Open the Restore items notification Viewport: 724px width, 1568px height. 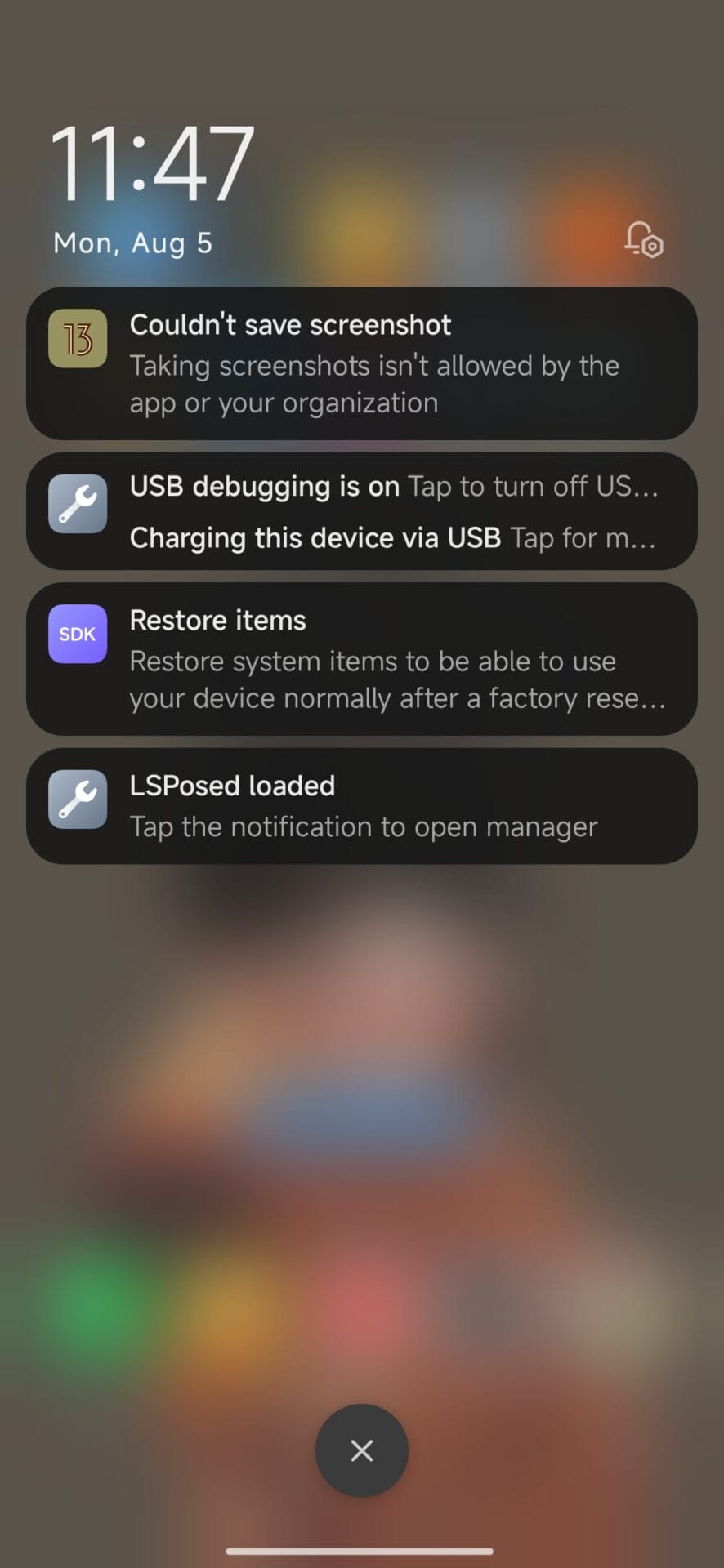[361, 659]
